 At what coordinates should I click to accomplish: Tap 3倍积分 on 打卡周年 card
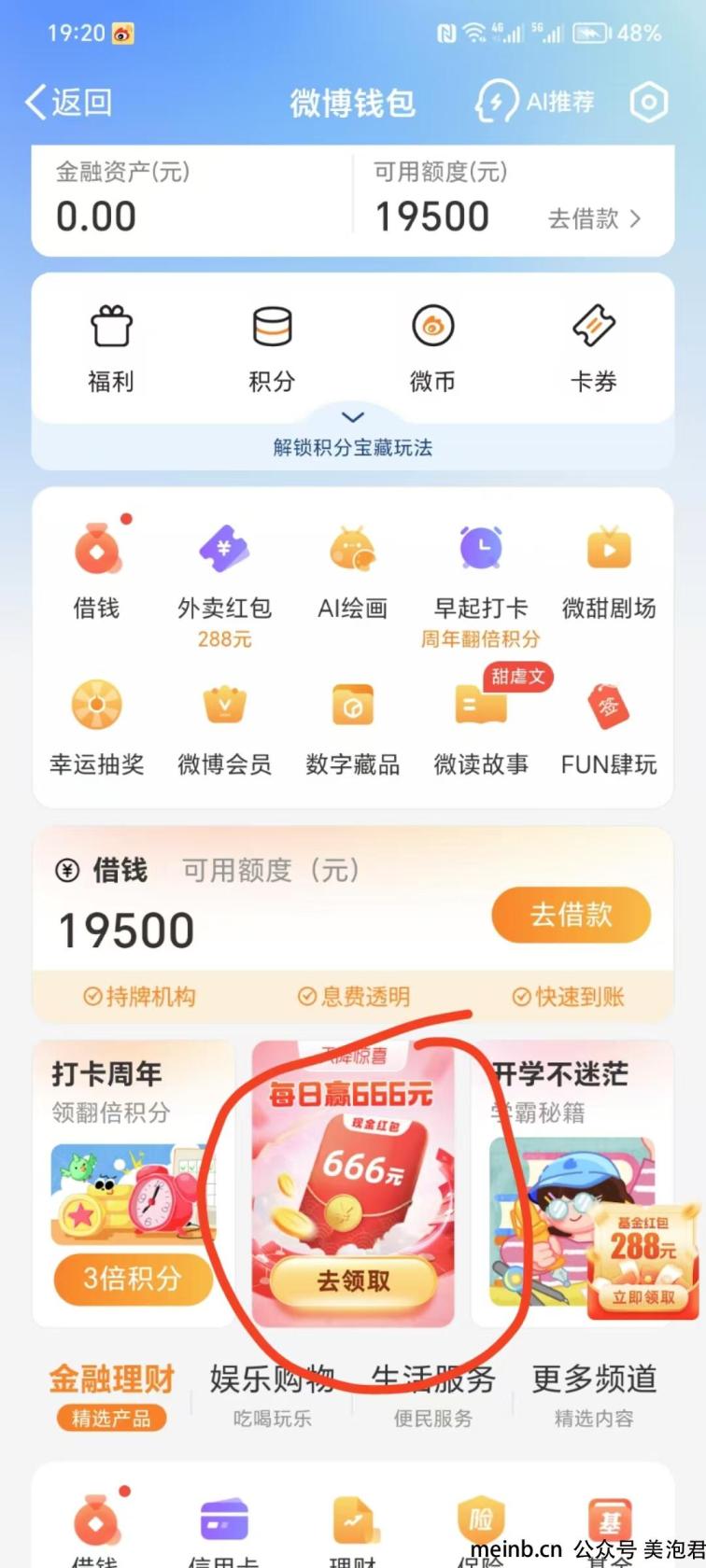(132, 1278)
